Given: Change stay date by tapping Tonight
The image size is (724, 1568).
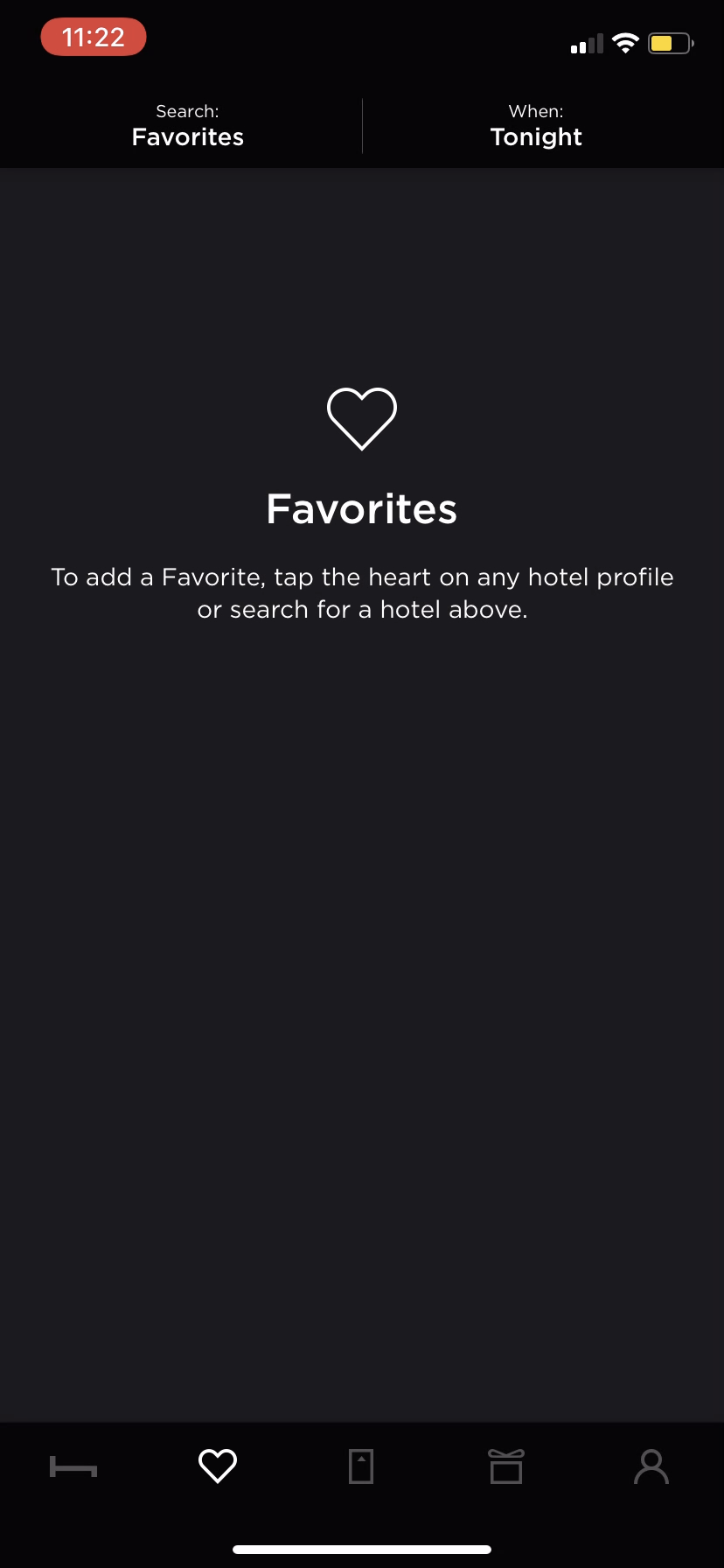Looking at the screenshot, I should 536,136.
